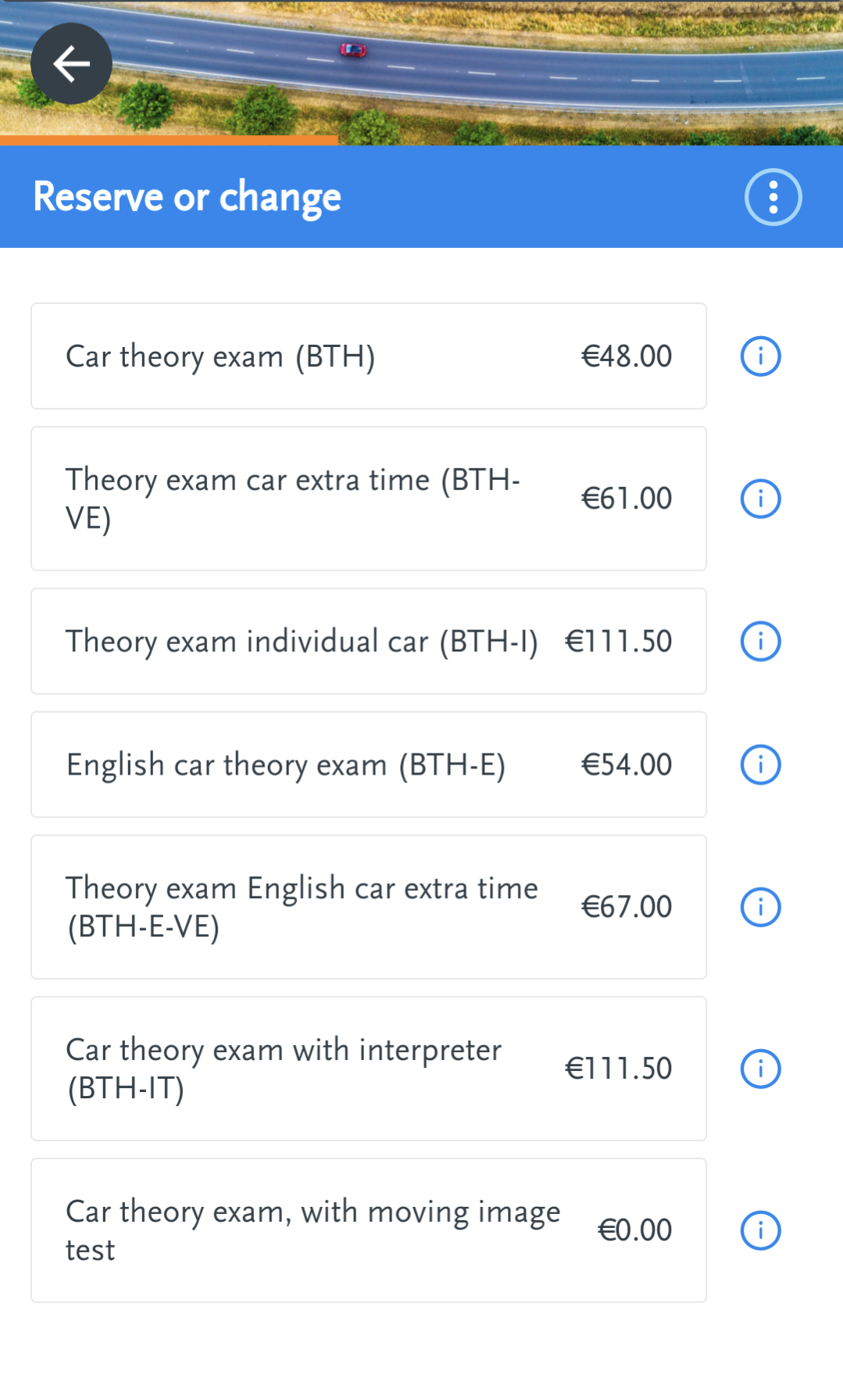See details of English car theory exam (BTH-E)
843x1400 pixels.
click(x=760, y=764)
